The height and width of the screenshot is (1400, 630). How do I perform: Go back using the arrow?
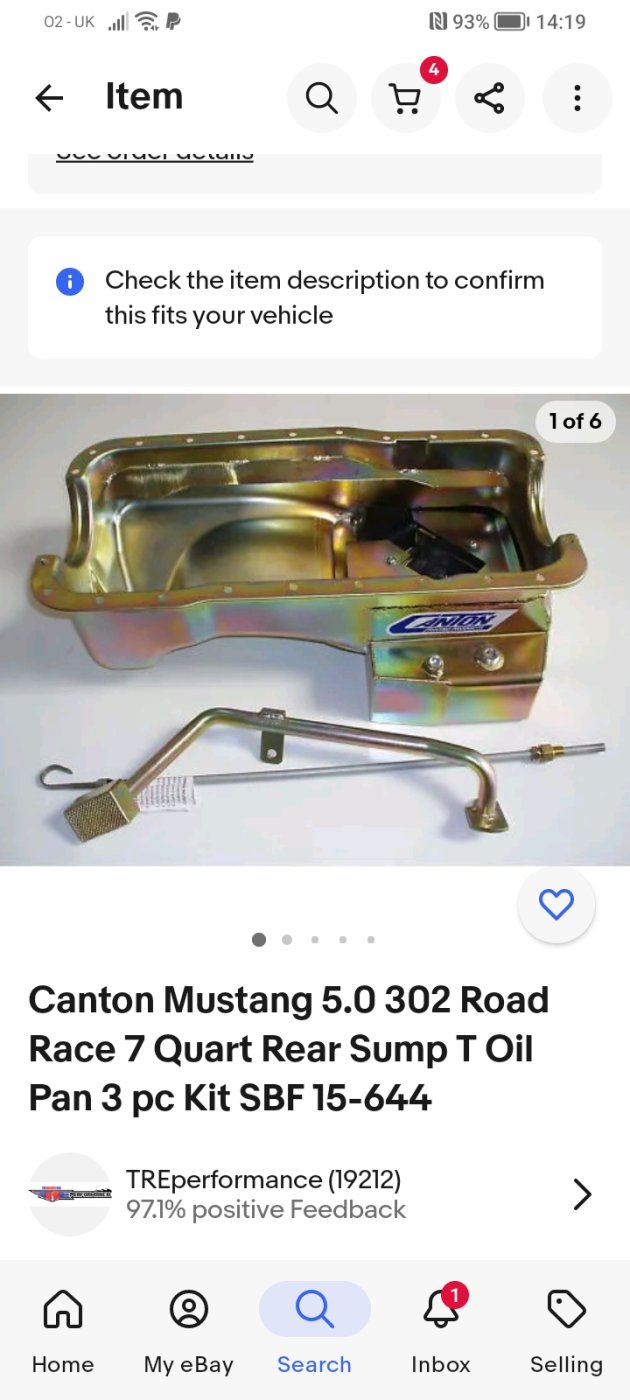pos(49,97)
